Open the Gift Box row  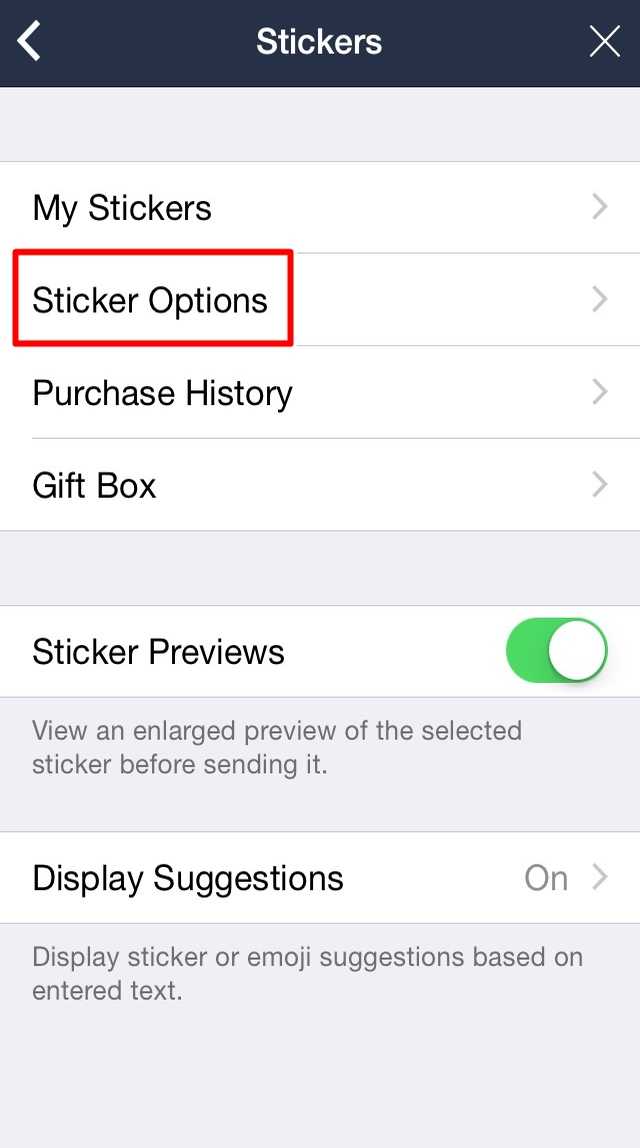point(320,485)
